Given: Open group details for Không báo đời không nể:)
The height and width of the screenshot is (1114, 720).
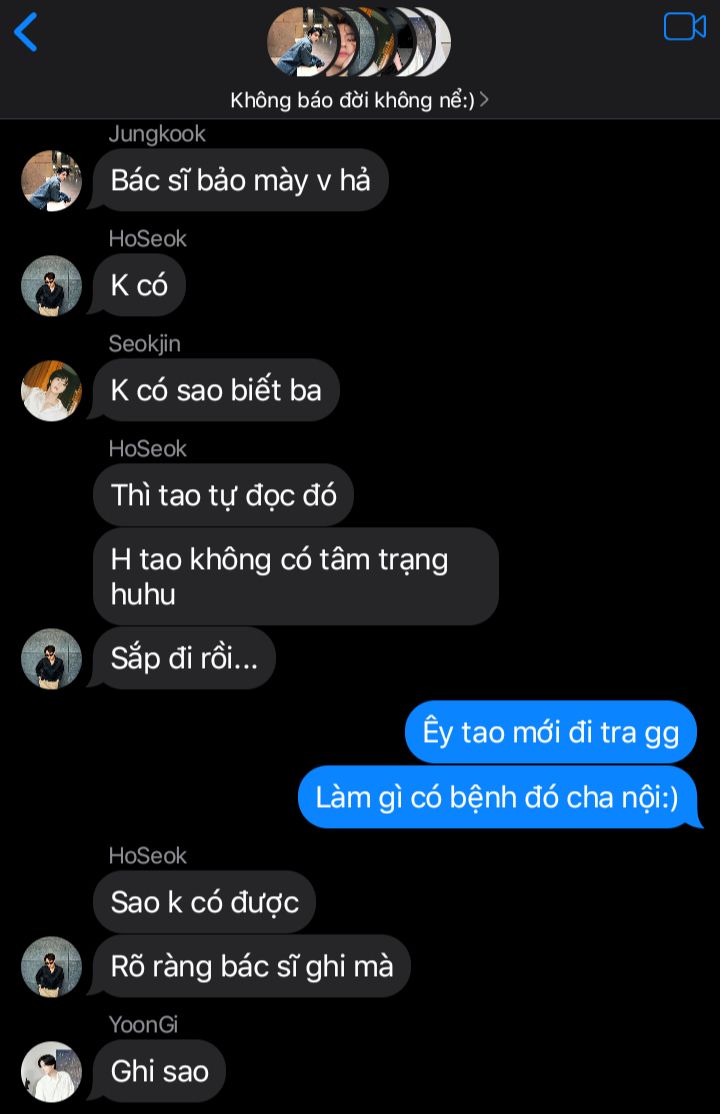Looking at the screenshot, I should tap(359, 100).
